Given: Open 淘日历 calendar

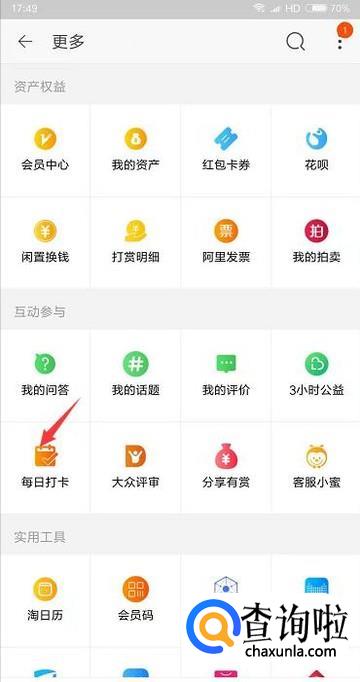Looking at the screenshot, I should click(45, 599).
